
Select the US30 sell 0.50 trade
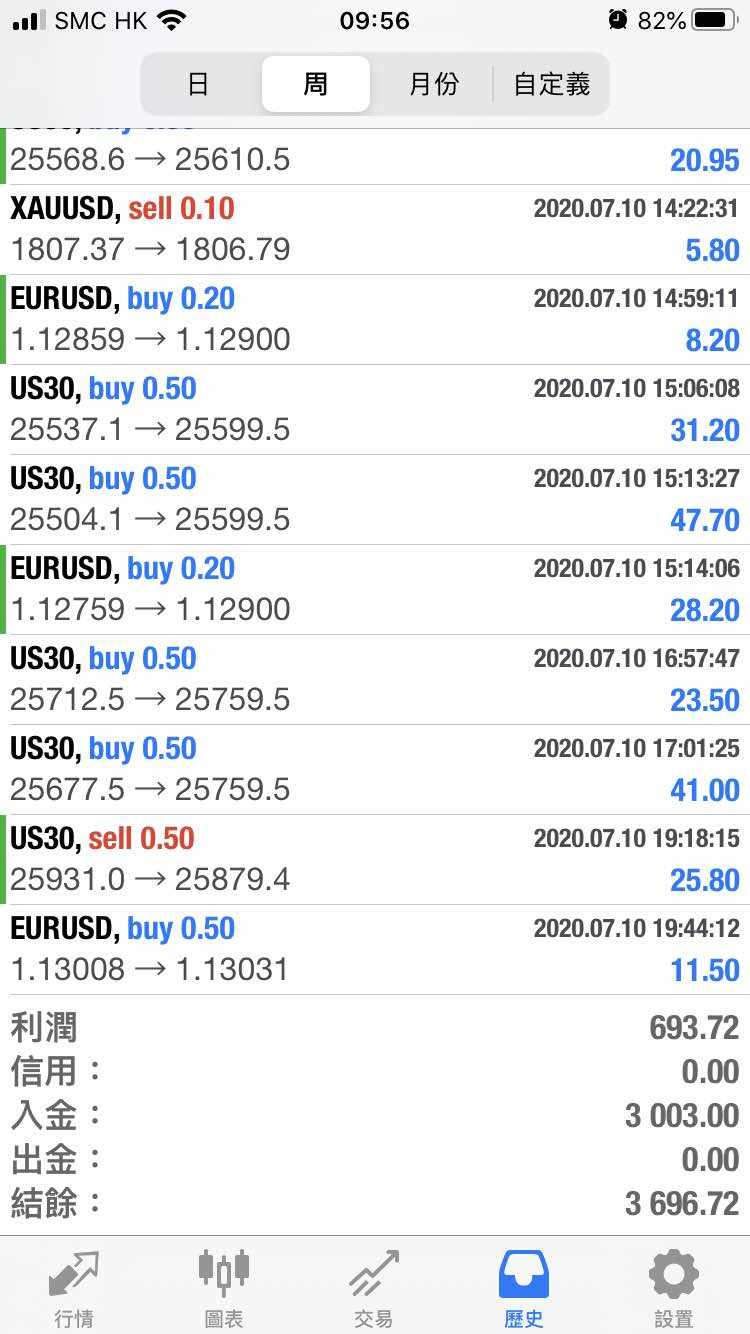(x=375, y=859)
